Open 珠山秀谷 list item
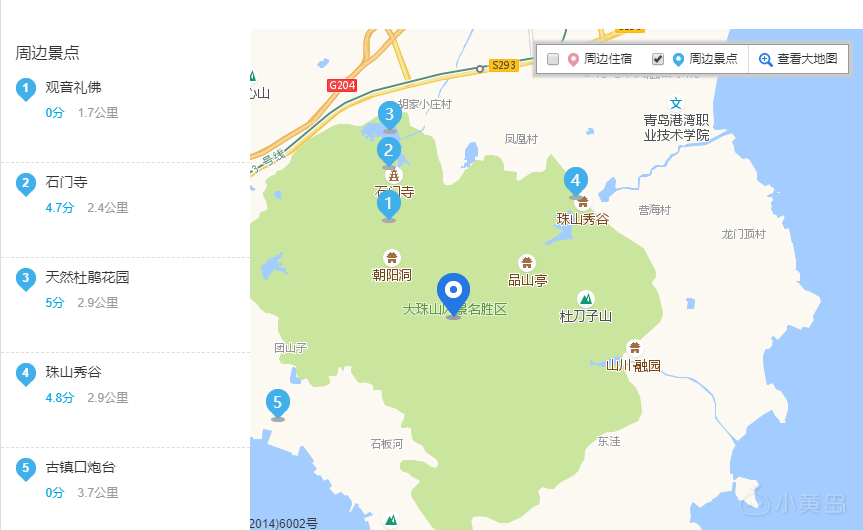The height and width of the screenshot is (530, 863). (73, 372)
